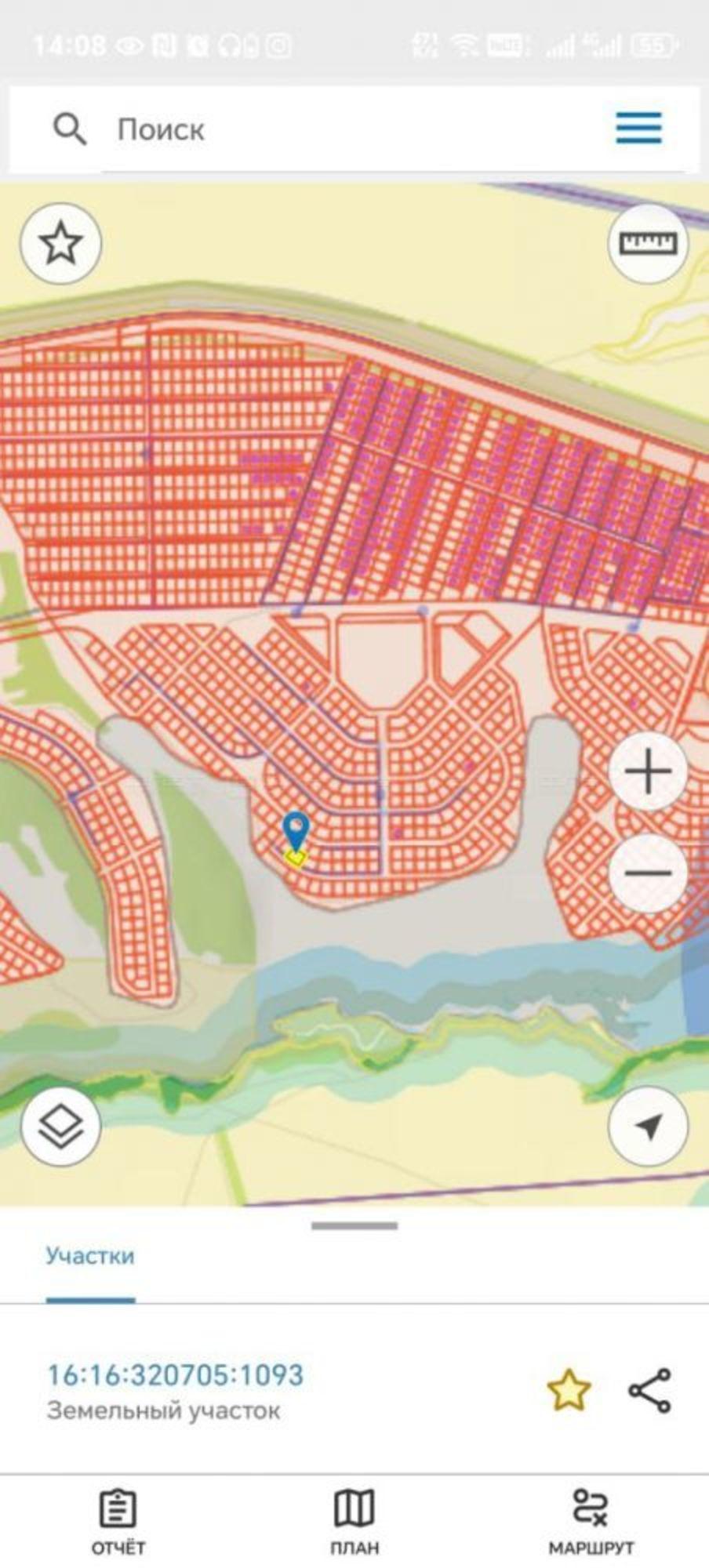This screenshot has width=709, height=1568.
Task: Select the blue map pin marker
Action: pos(296,831)
